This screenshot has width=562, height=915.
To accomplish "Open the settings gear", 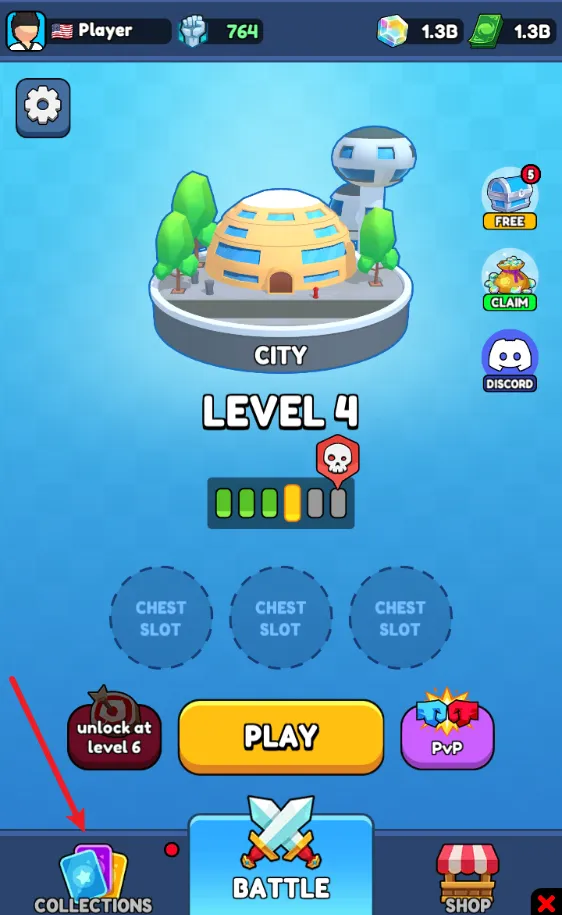I will 43,107.
